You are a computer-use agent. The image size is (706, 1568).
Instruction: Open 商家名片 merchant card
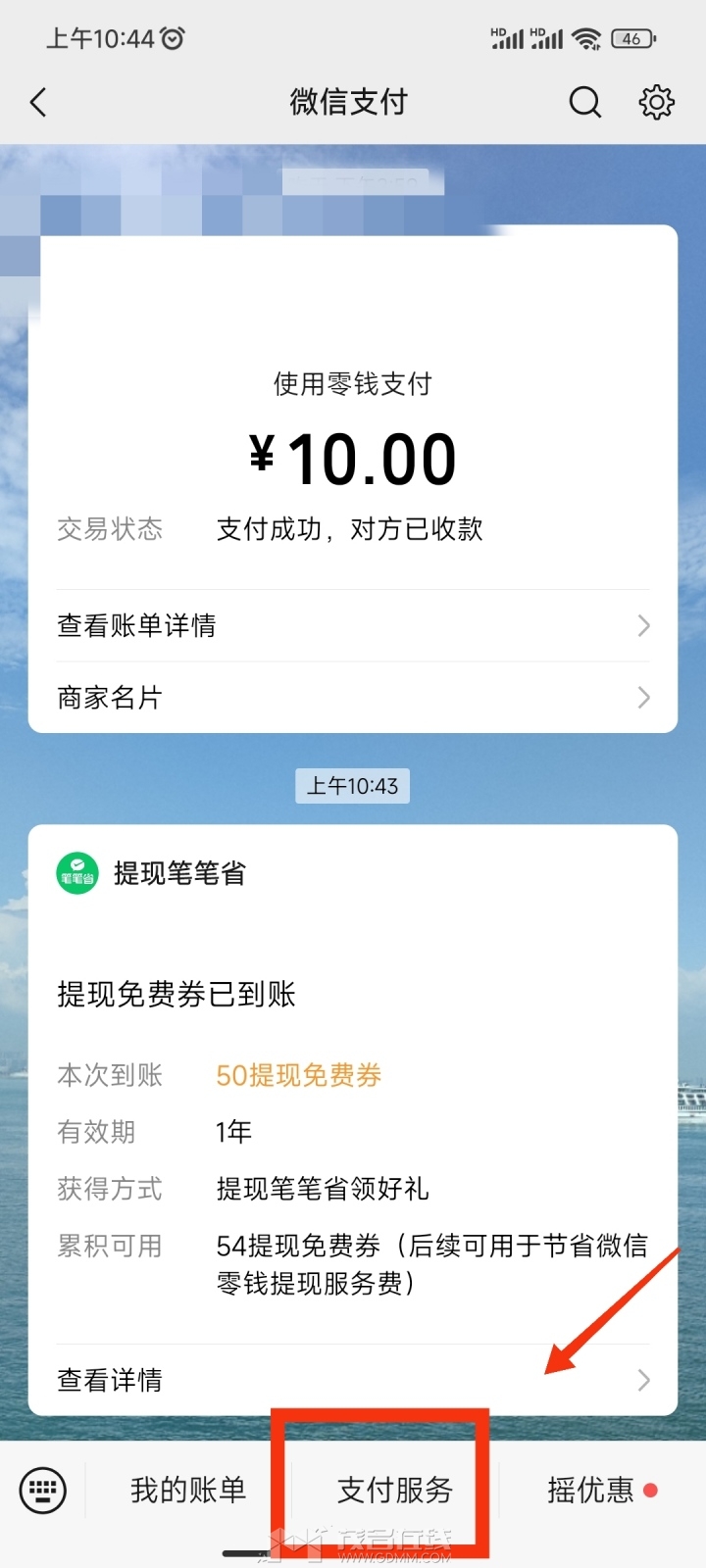[353, 698]
